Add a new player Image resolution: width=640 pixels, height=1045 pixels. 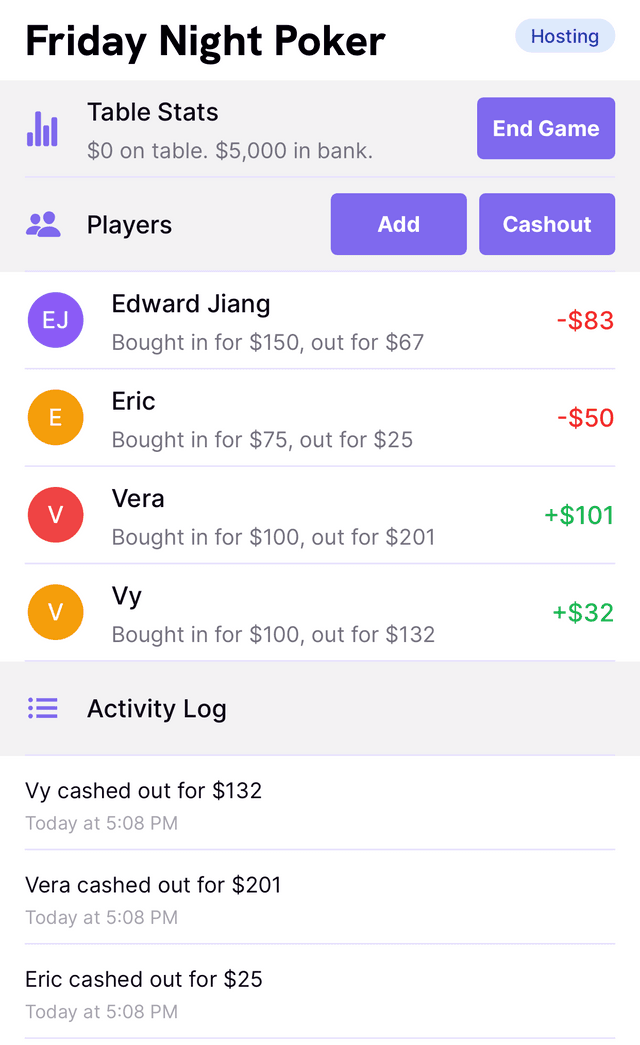click(x=398, y=224)
